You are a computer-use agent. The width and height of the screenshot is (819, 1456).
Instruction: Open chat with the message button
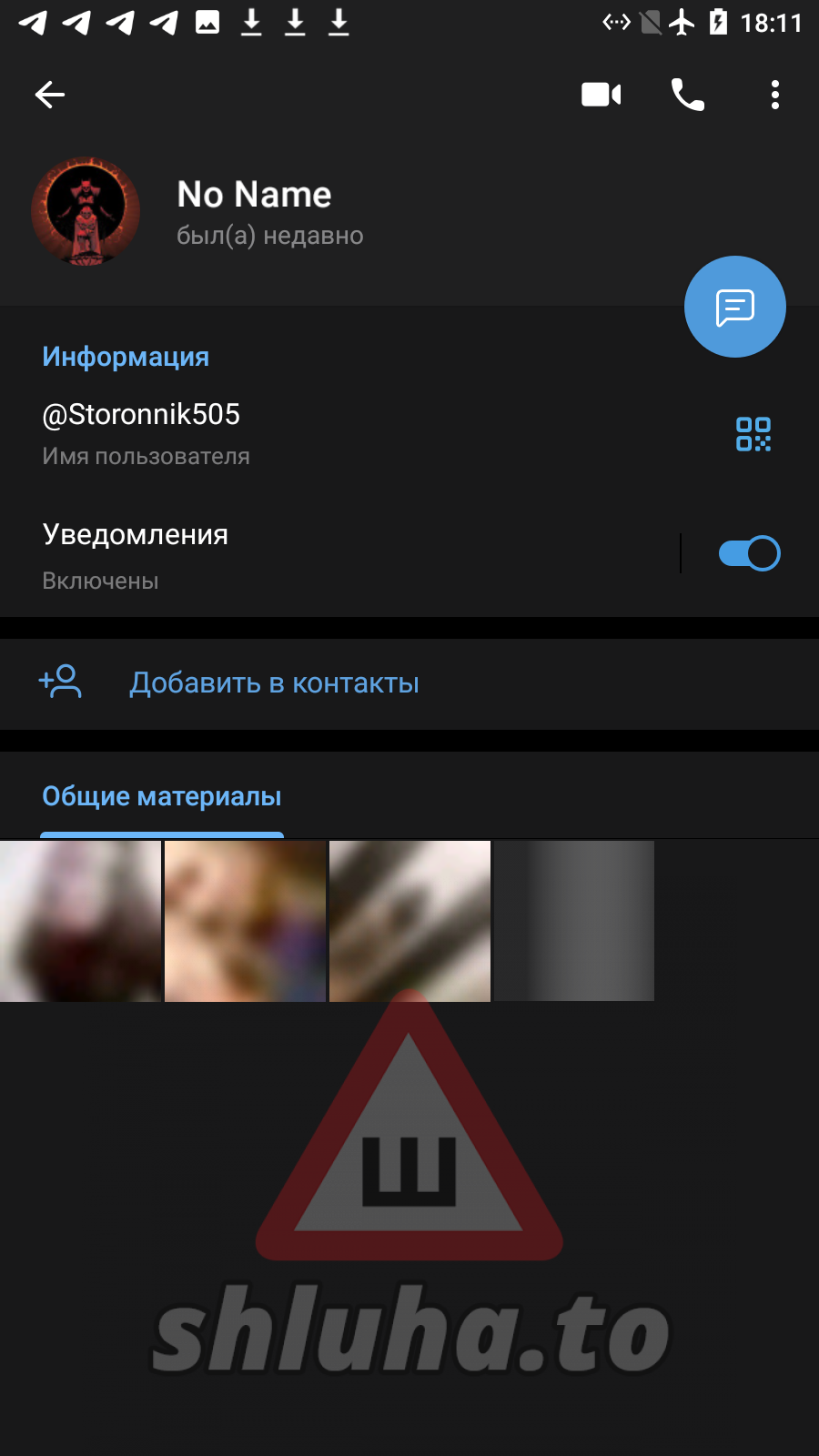pyautogui.click(x=734, y=308)
